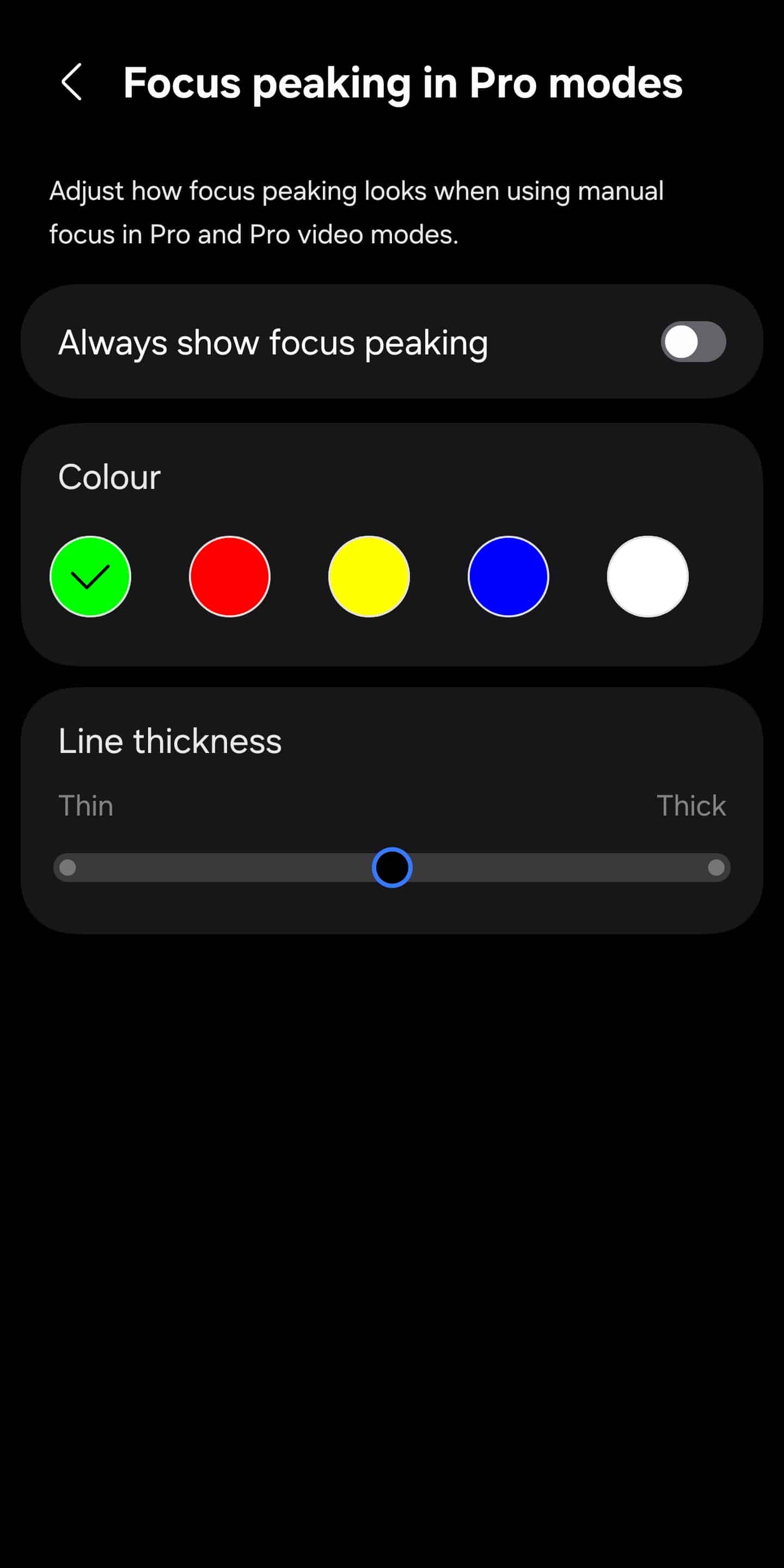This screenshot has width=784, height=1568.
Task: Set focus peaking colour to blue
Action: [509, 577]
